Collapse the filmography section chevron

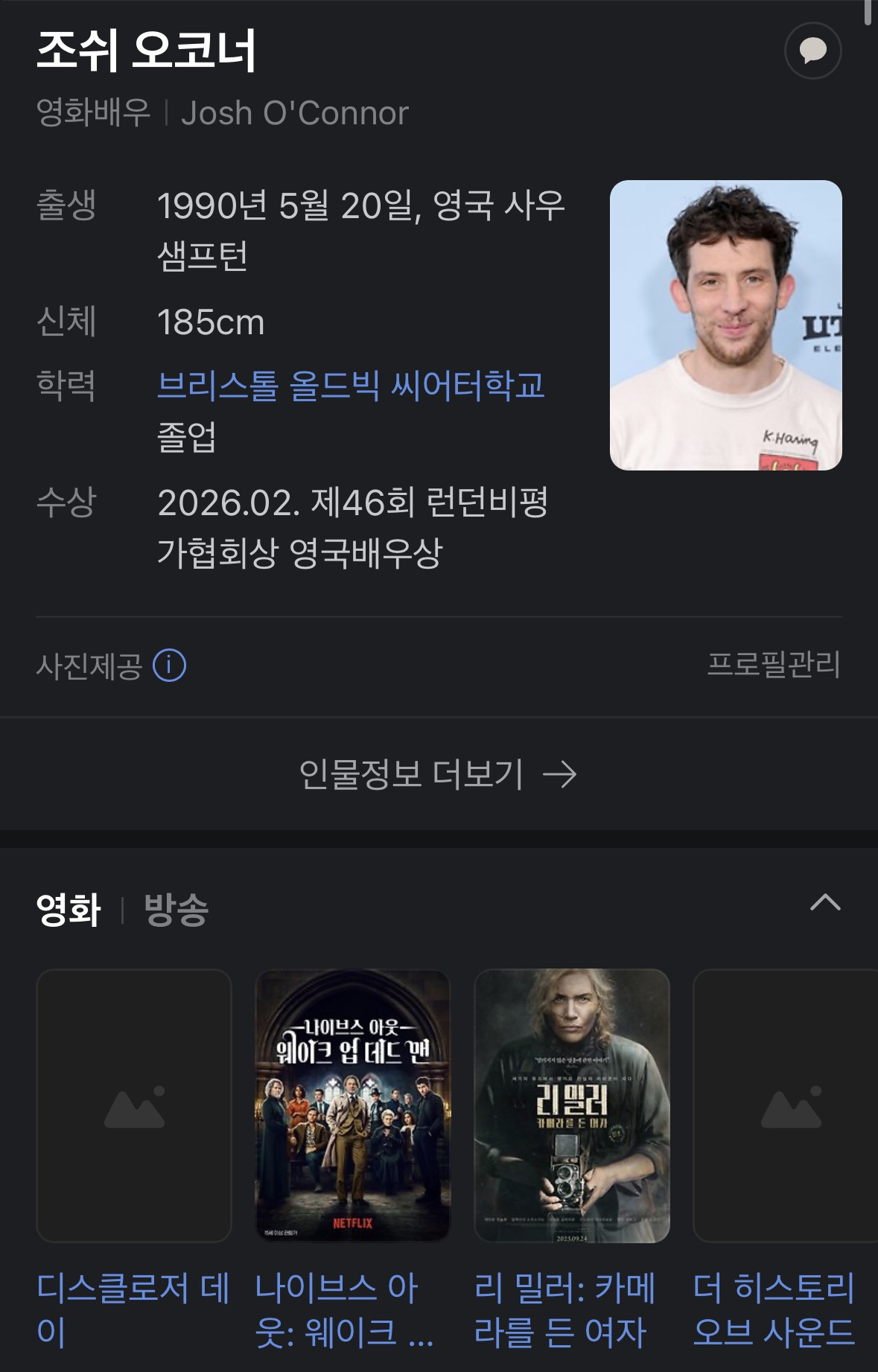tap(824, 903)
